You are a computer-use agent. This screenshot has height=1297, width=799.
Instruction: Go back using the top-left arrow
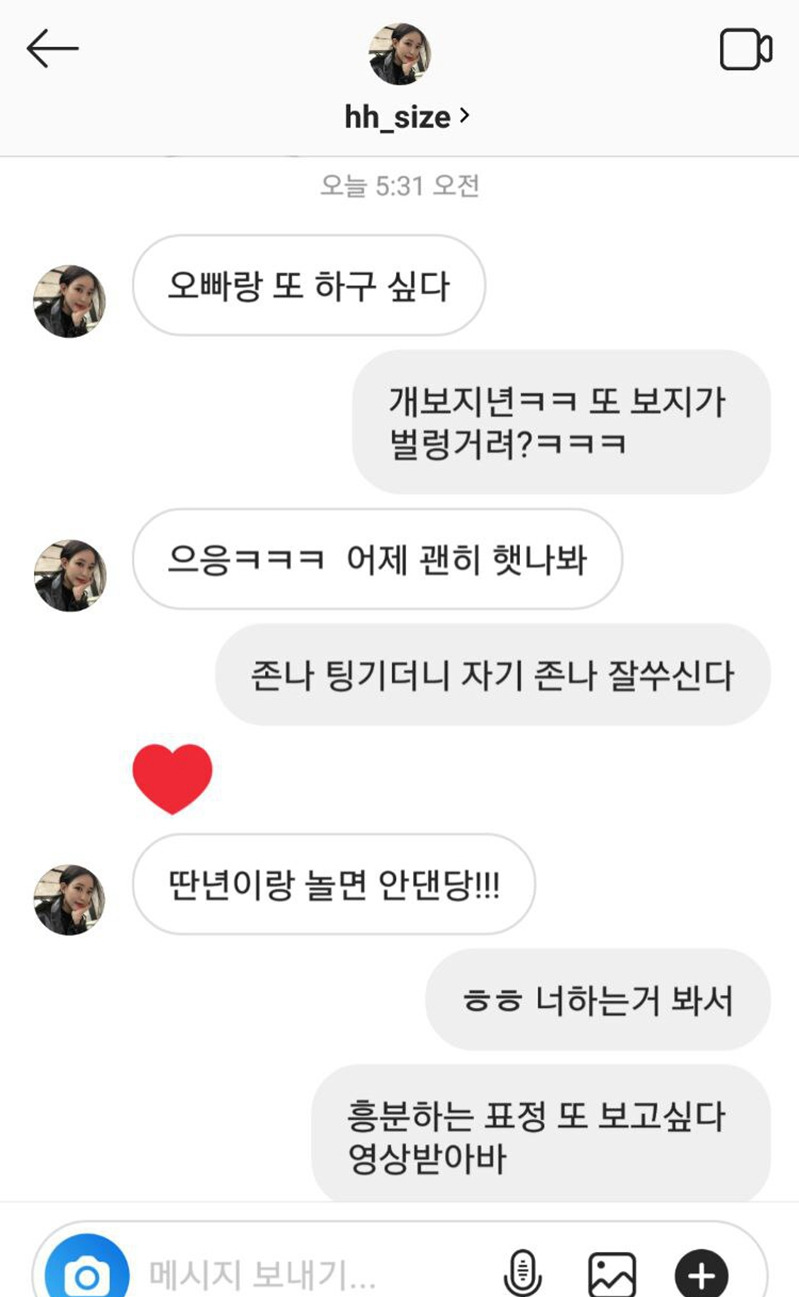pos(52,48)
